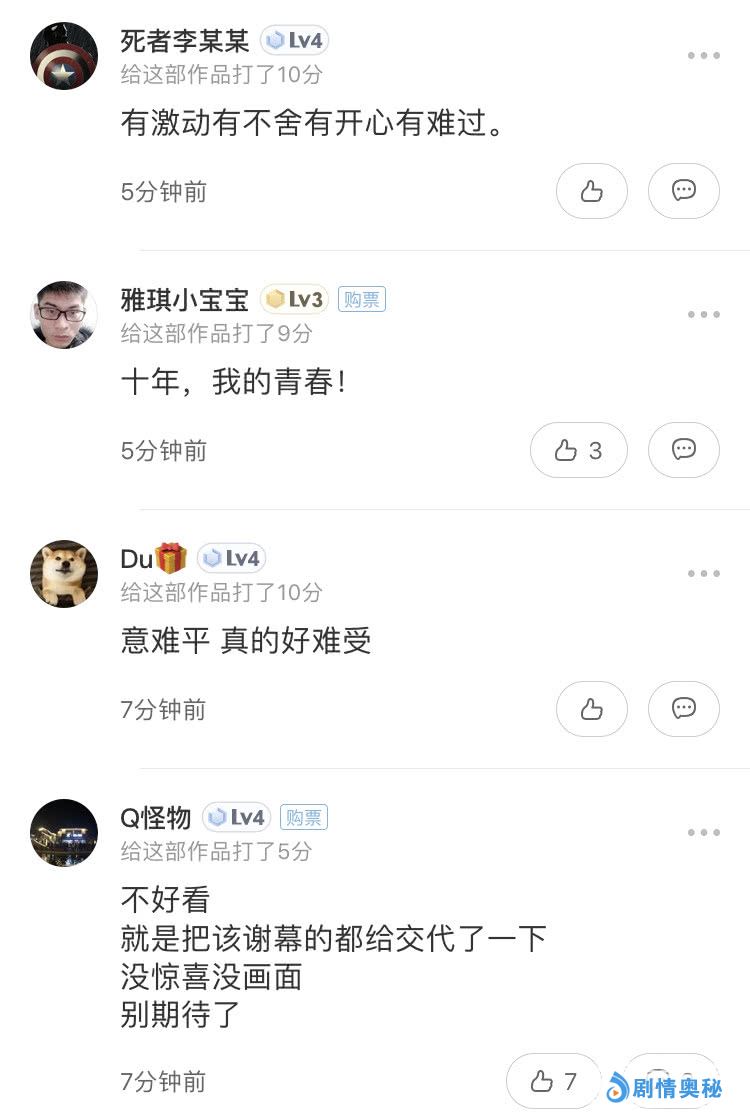
Task: Reply to 雅琪小宝宝's comment
Action: 683,450
